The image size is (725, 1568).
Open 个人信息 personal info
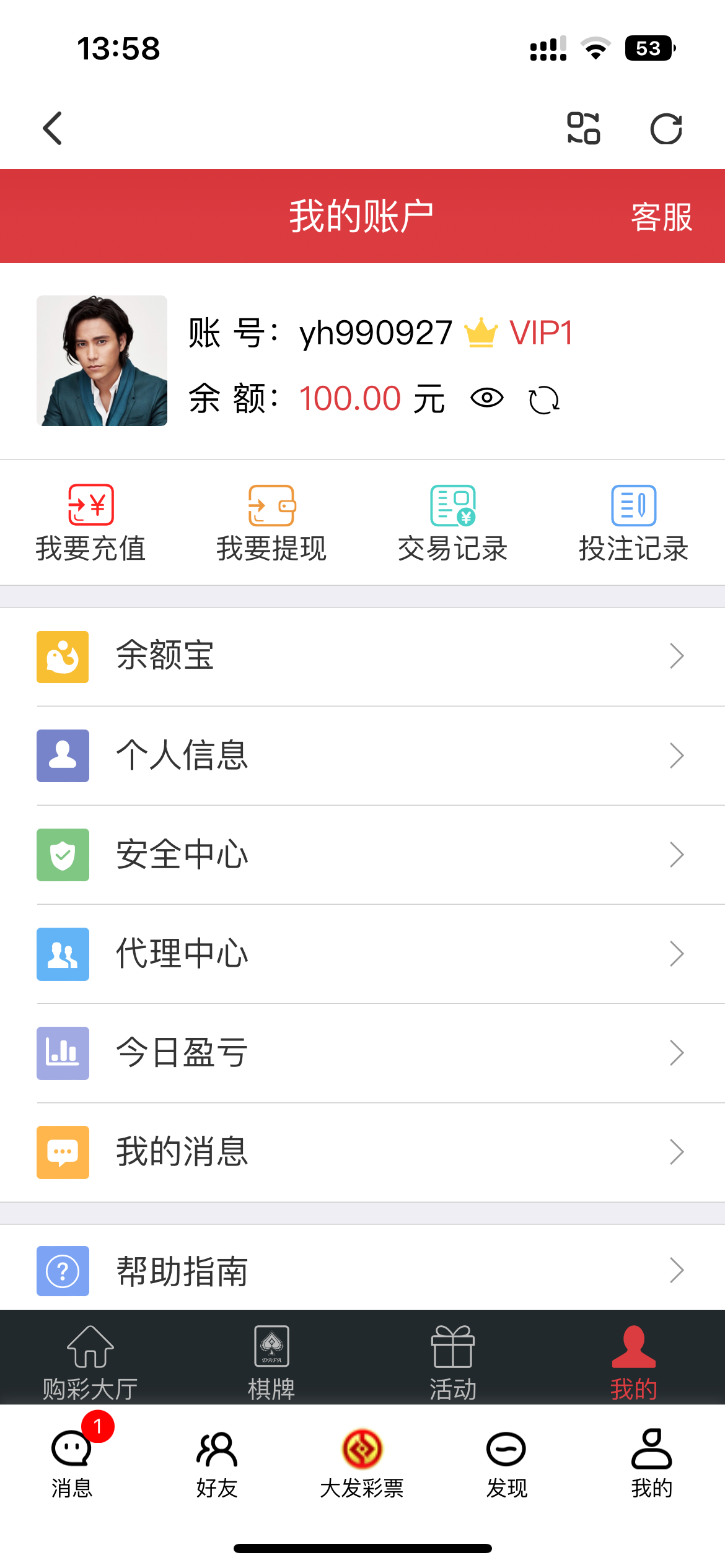362,756
